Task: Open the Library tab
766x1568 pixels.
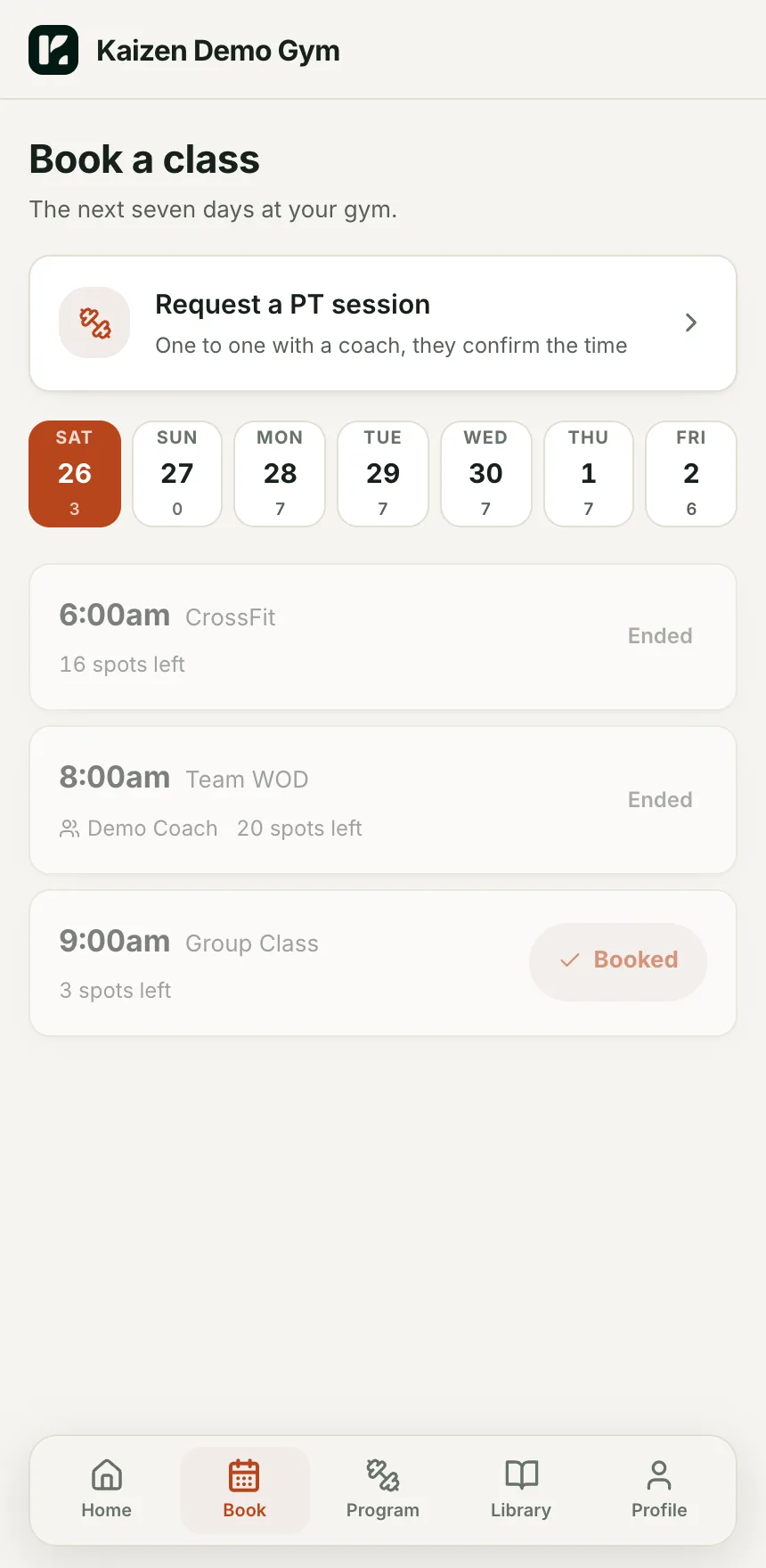Action: (x=521, y=1490)
